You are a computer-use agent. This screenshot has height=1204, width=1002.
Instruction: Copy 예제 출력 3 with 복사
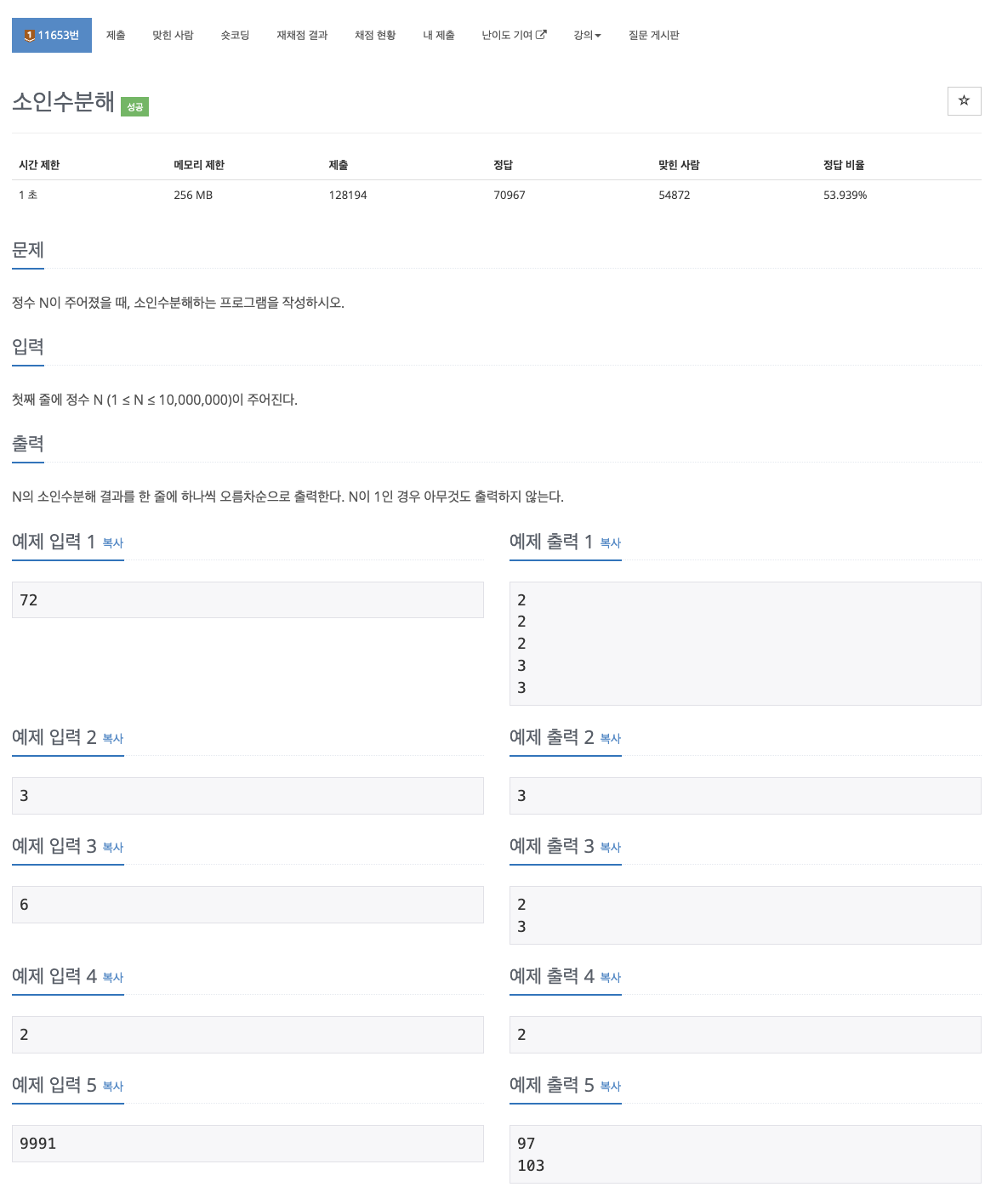coord(611,848)
